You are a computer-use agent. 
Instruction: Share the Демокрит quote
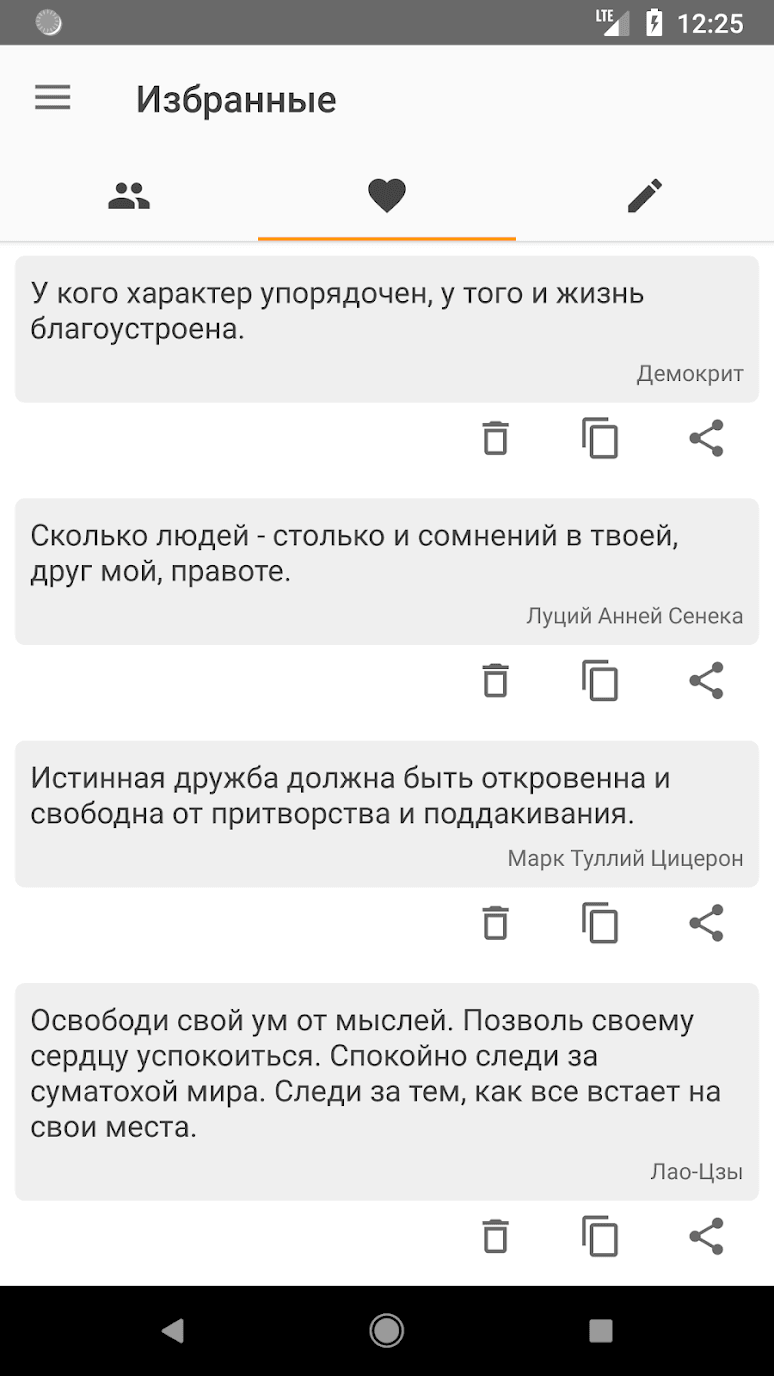point(706,439)
